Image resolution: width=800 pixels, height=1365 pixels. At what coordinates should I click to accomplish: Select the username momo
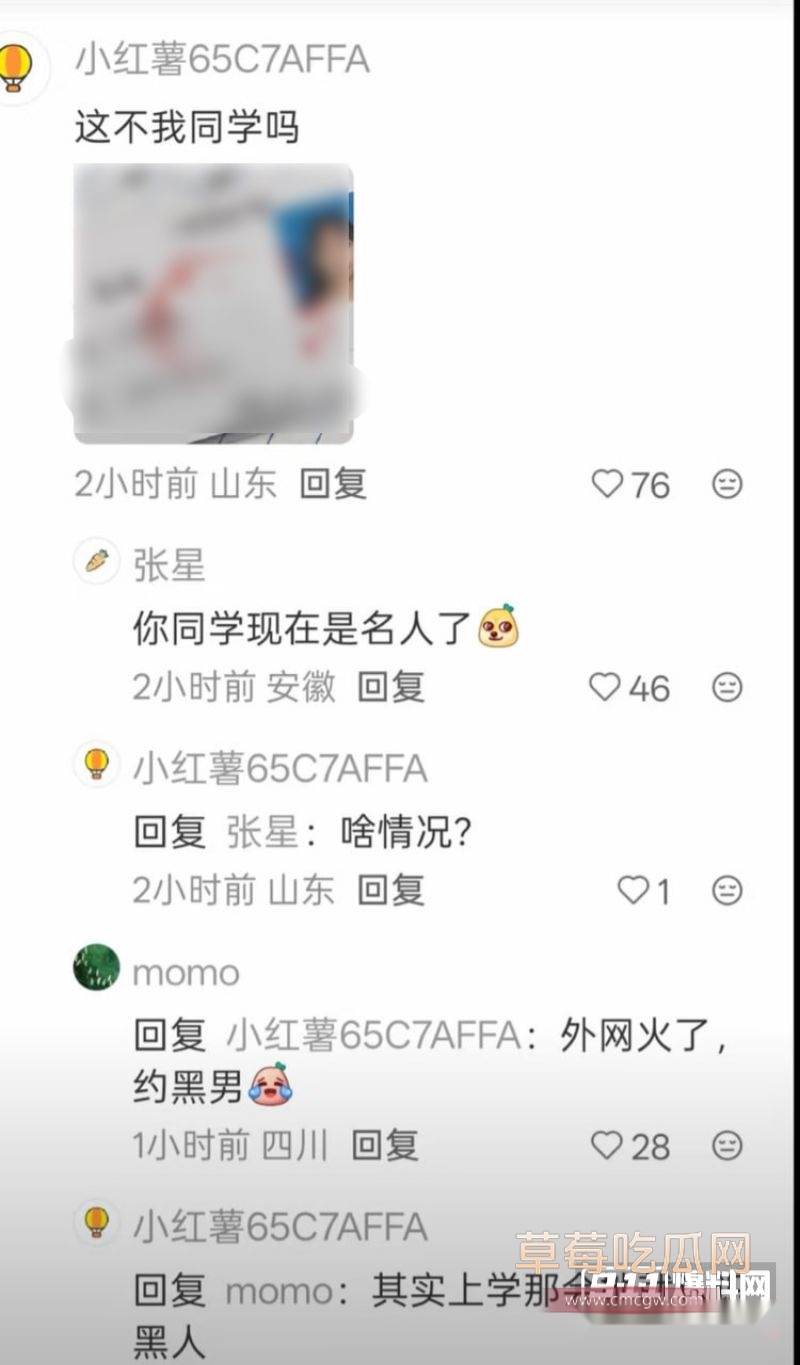pyautogui.click(x=185, y=970)
